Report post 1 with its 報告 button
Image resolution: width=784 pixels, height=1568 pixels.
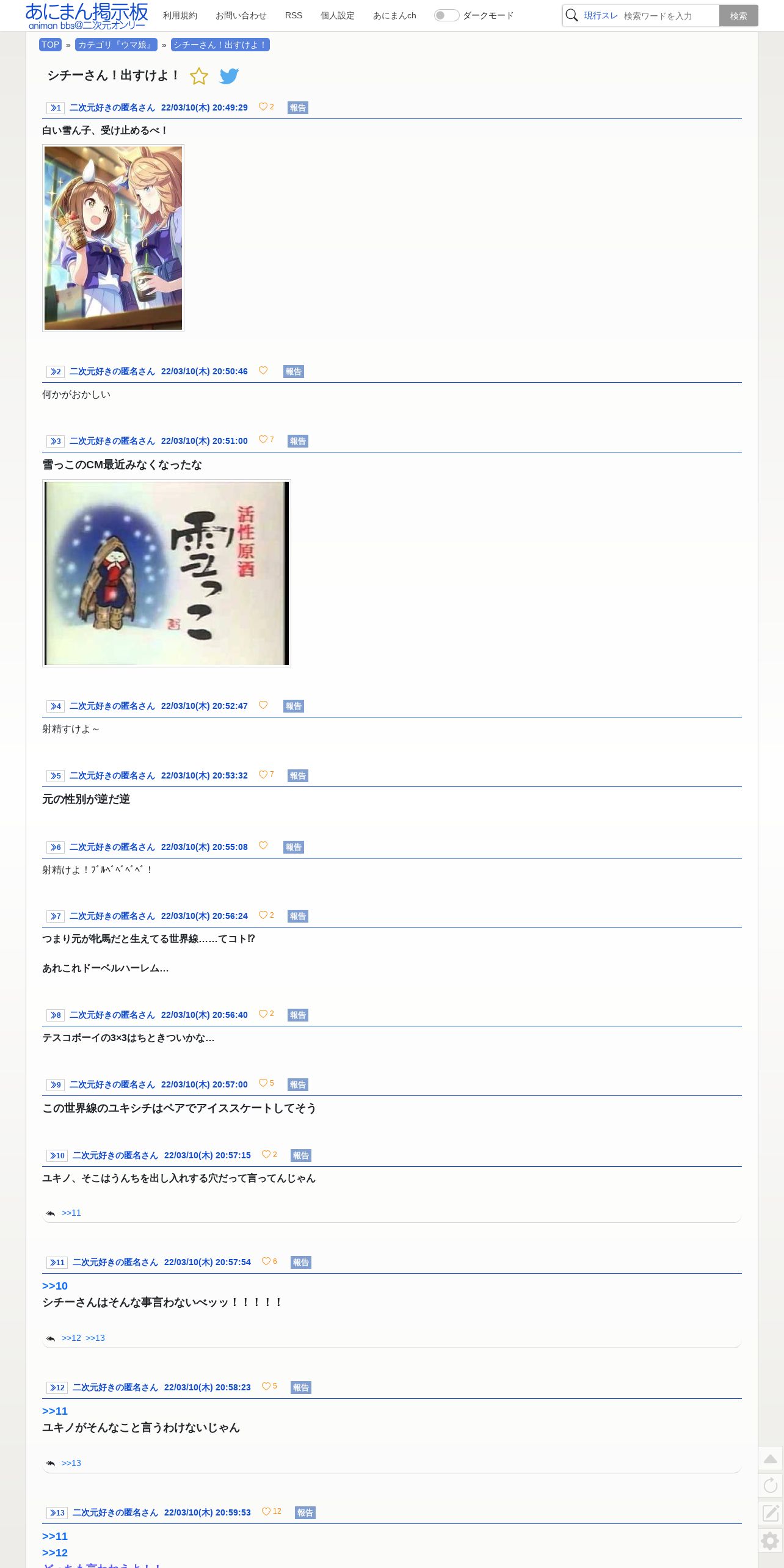(298, 107)
